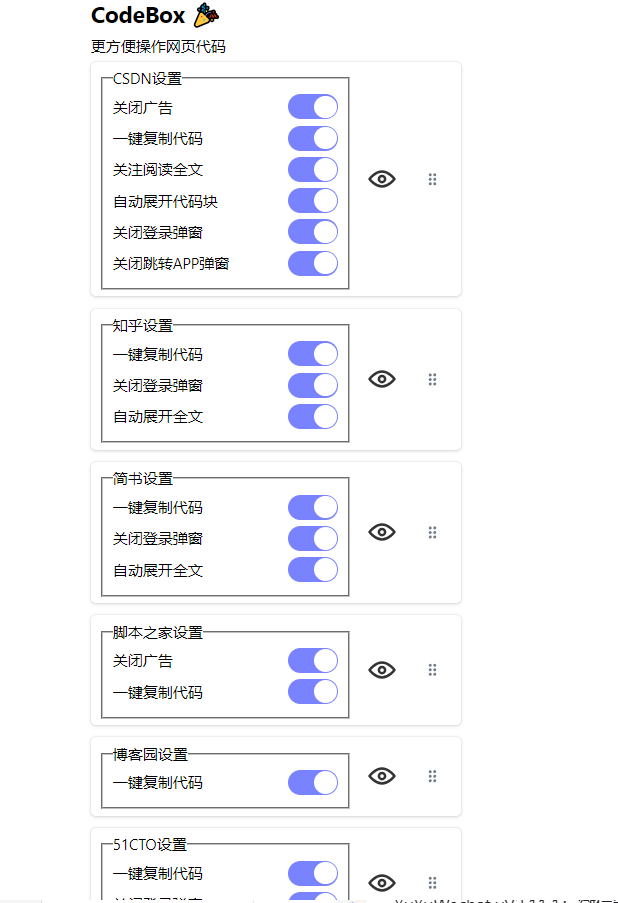Hide 知乎设置 with eye icon
Viewport: 618px width, 903px height.
(x=382, y=379)
